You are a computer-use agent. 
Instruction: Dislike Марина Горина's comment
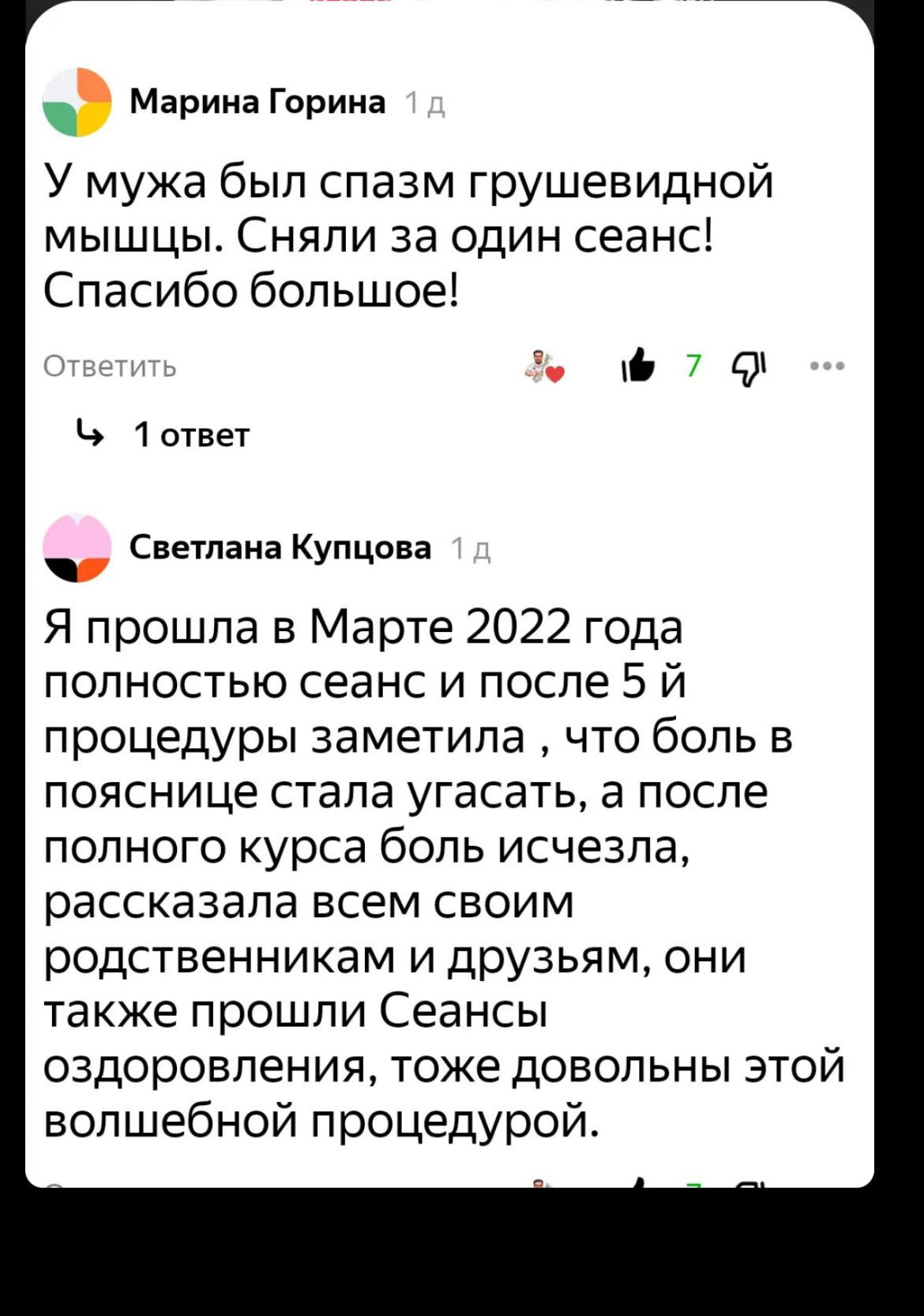[749, 366]
